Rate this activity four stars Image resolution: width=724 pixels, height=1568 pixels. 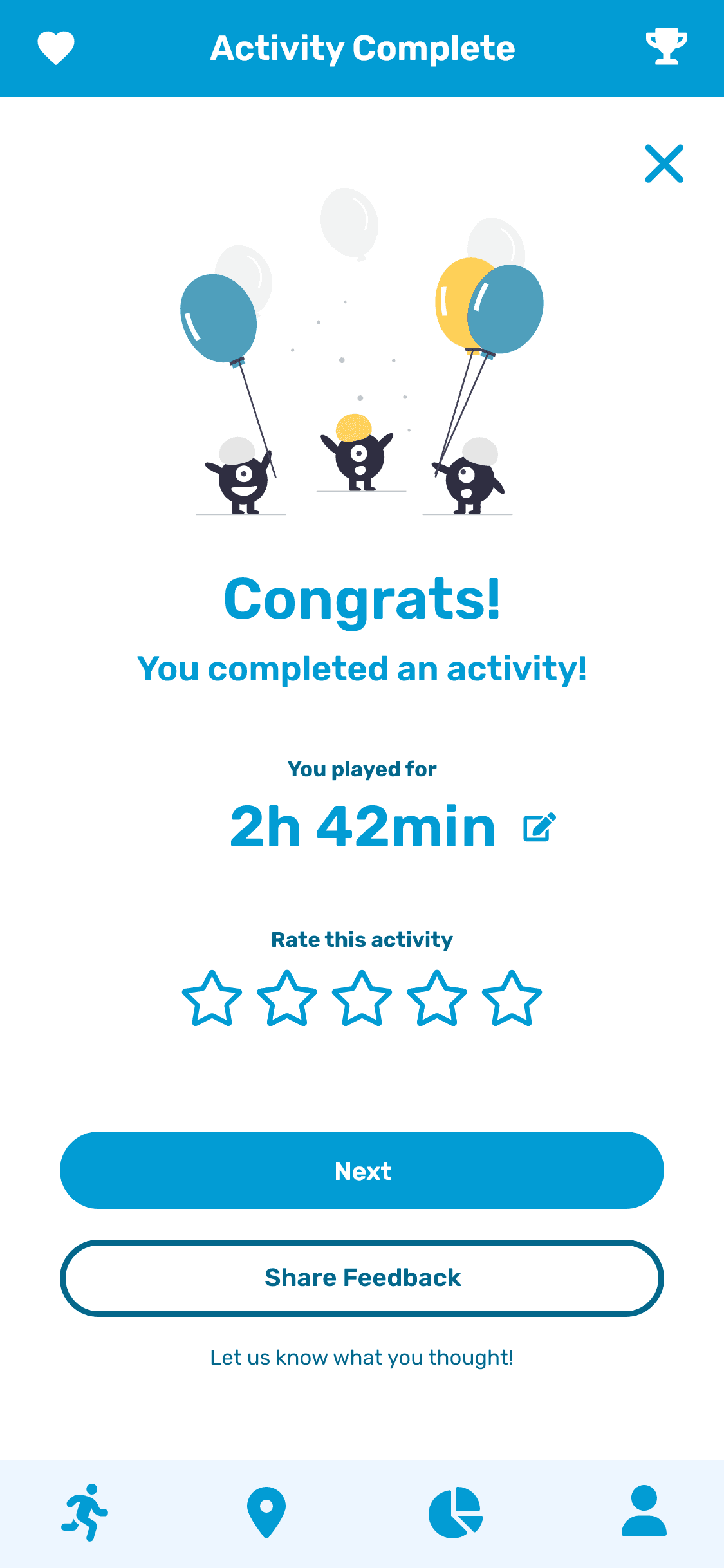coord(437,998)
